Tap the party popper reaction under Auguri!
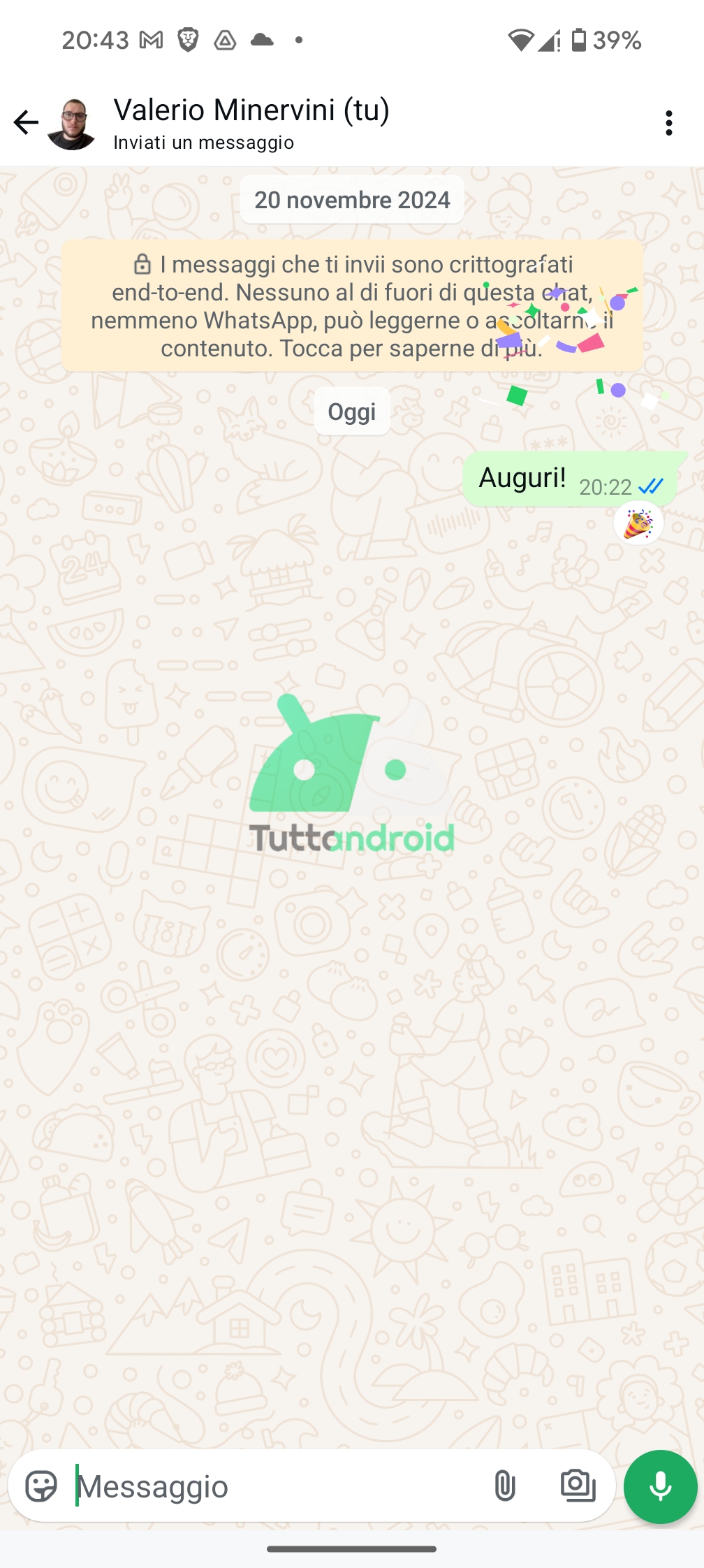704x1568 pixels. click(x=638, y=523)
